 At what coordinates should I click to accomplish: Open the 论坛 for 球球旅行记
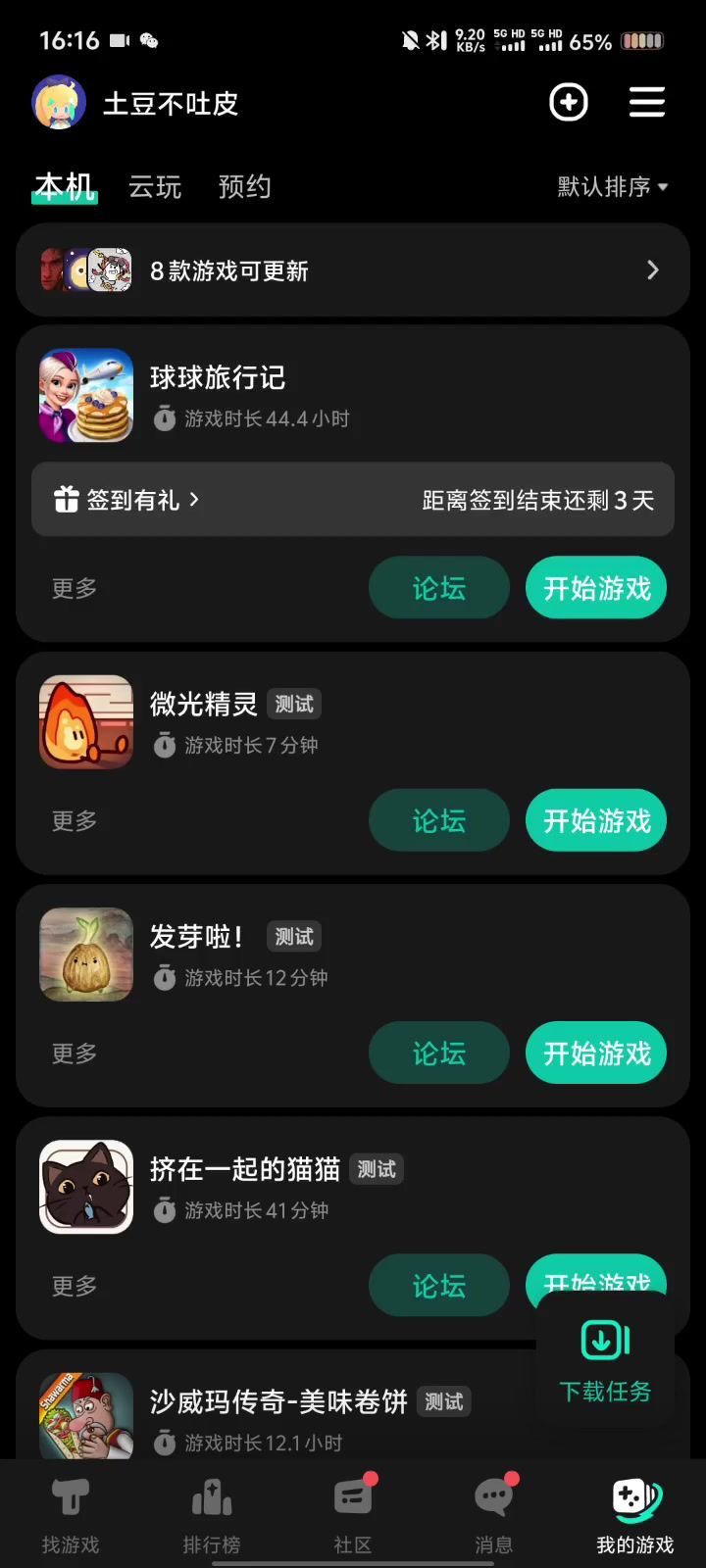438,588
